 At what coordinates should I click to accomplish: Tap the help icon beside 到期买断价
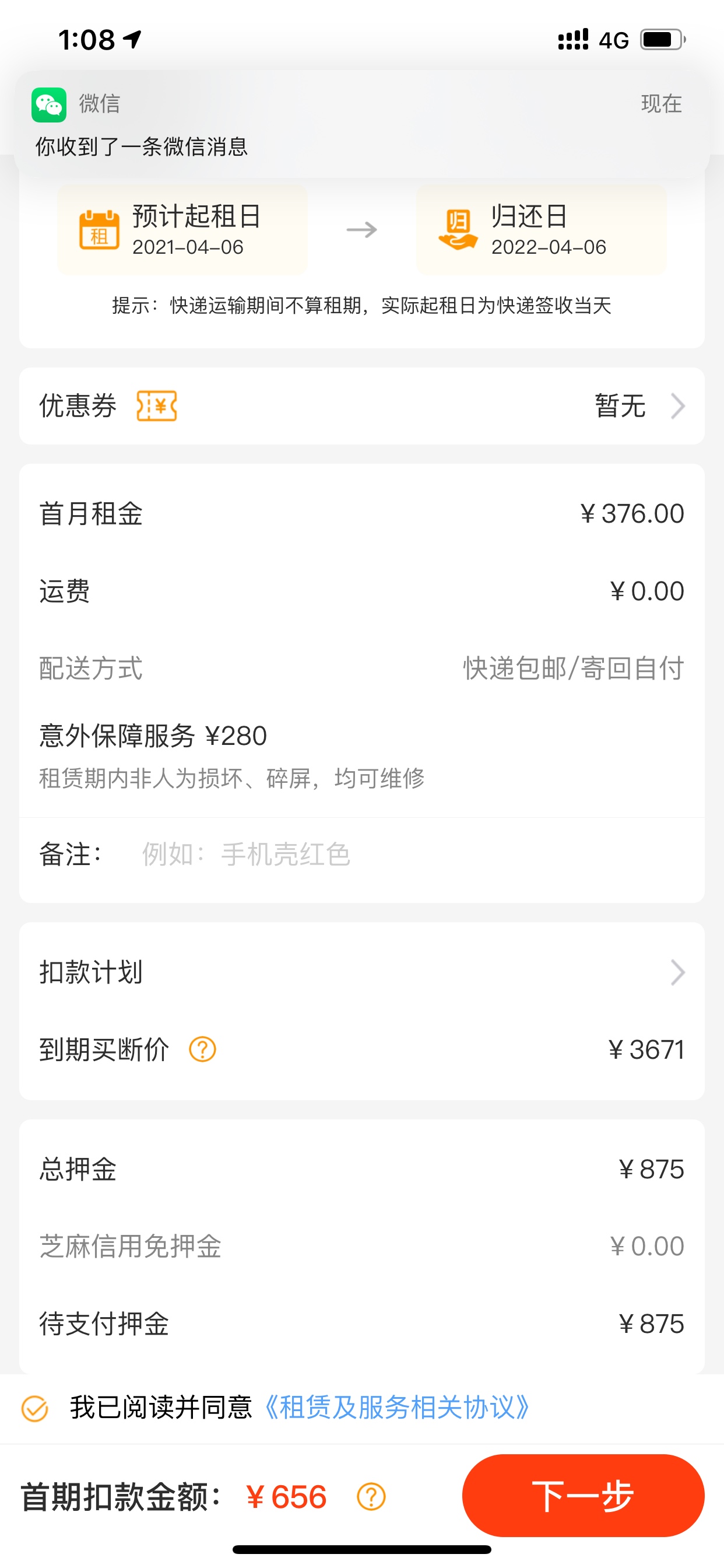203,1049
